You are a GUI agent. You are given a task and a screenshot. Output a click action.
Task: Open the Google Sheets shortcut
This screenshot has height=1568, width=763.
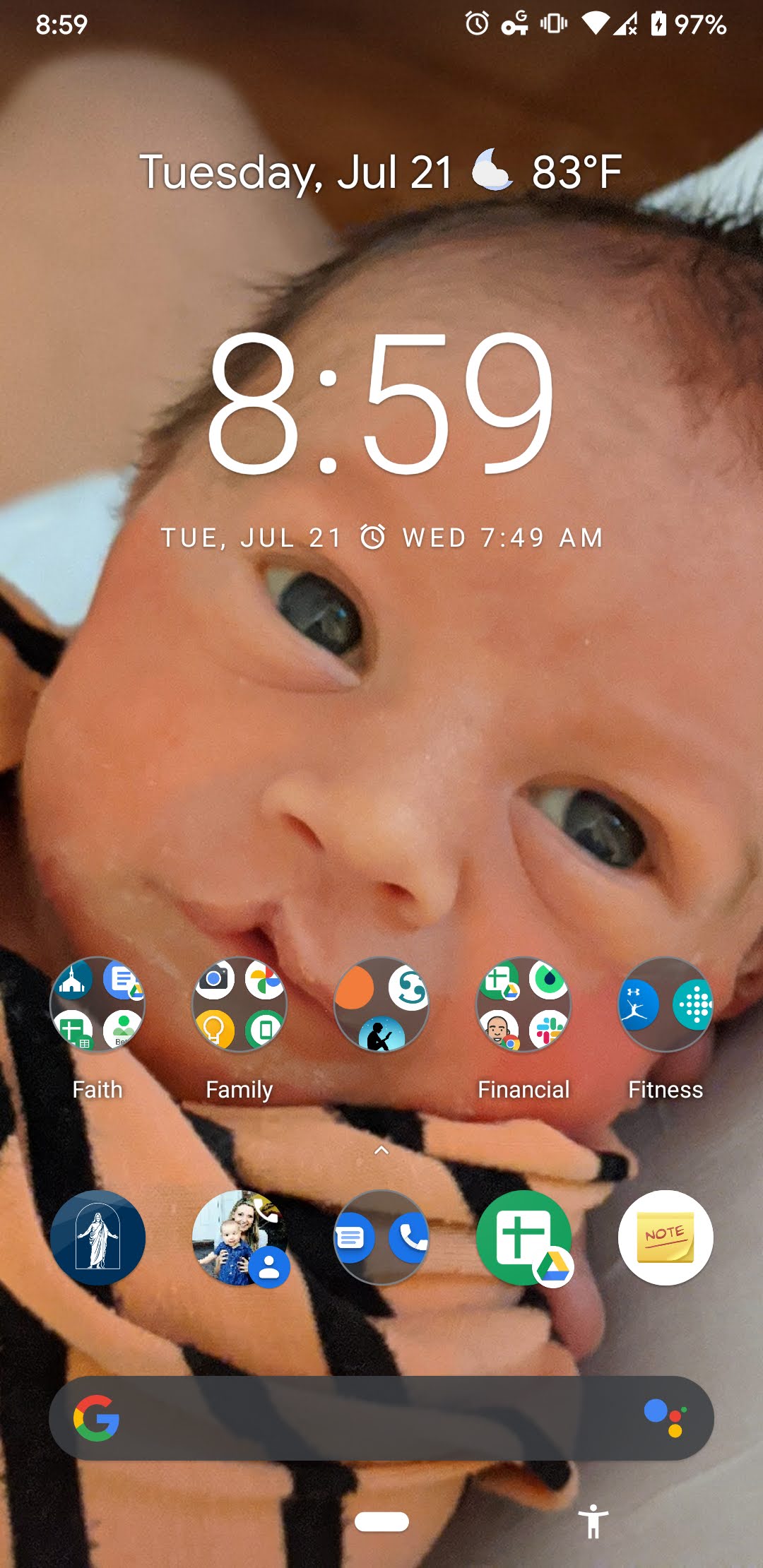coord(524,1238)
